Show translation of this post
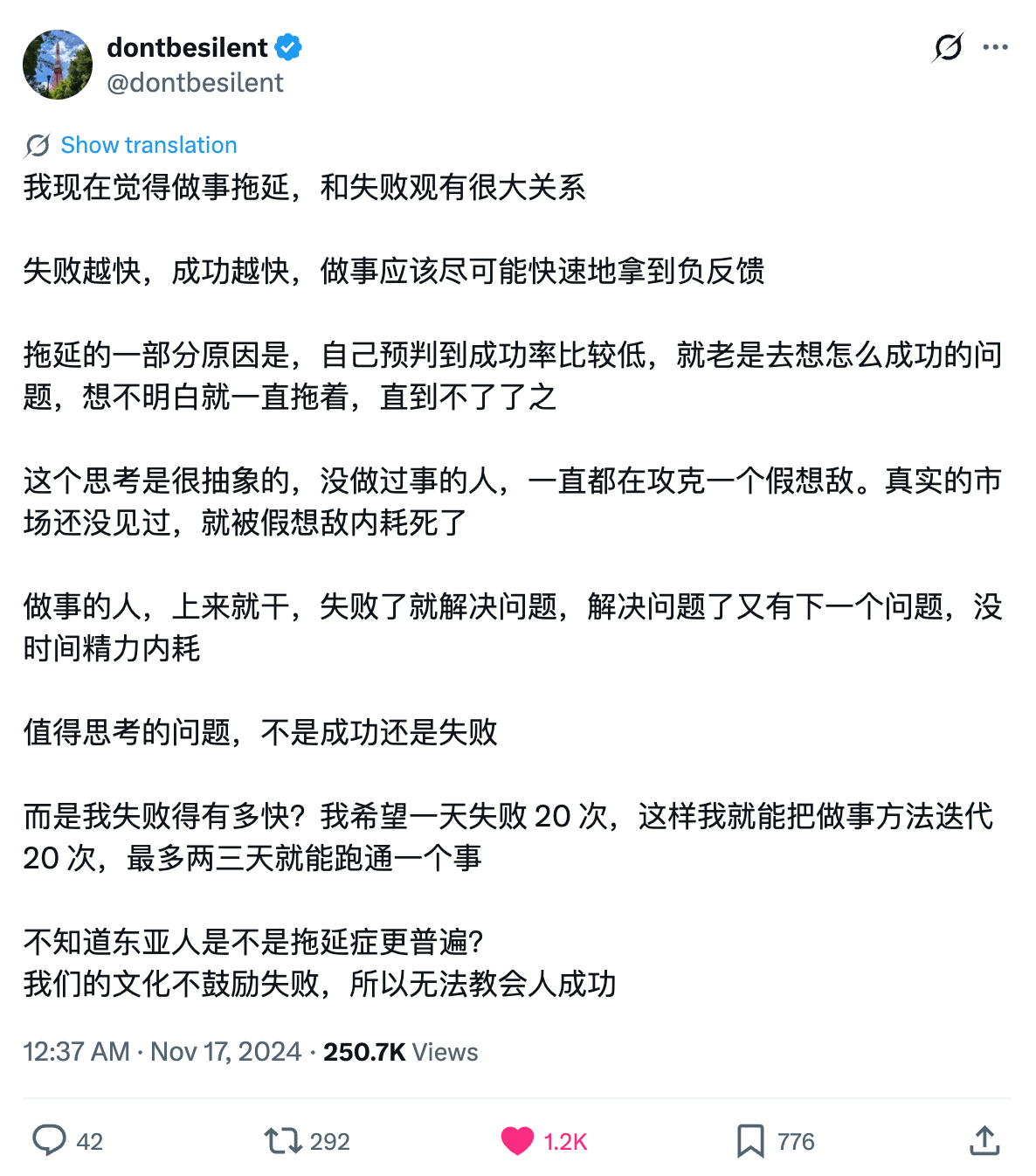Viewport: 1036px width, 1176px height. click(x=148, y=145)
